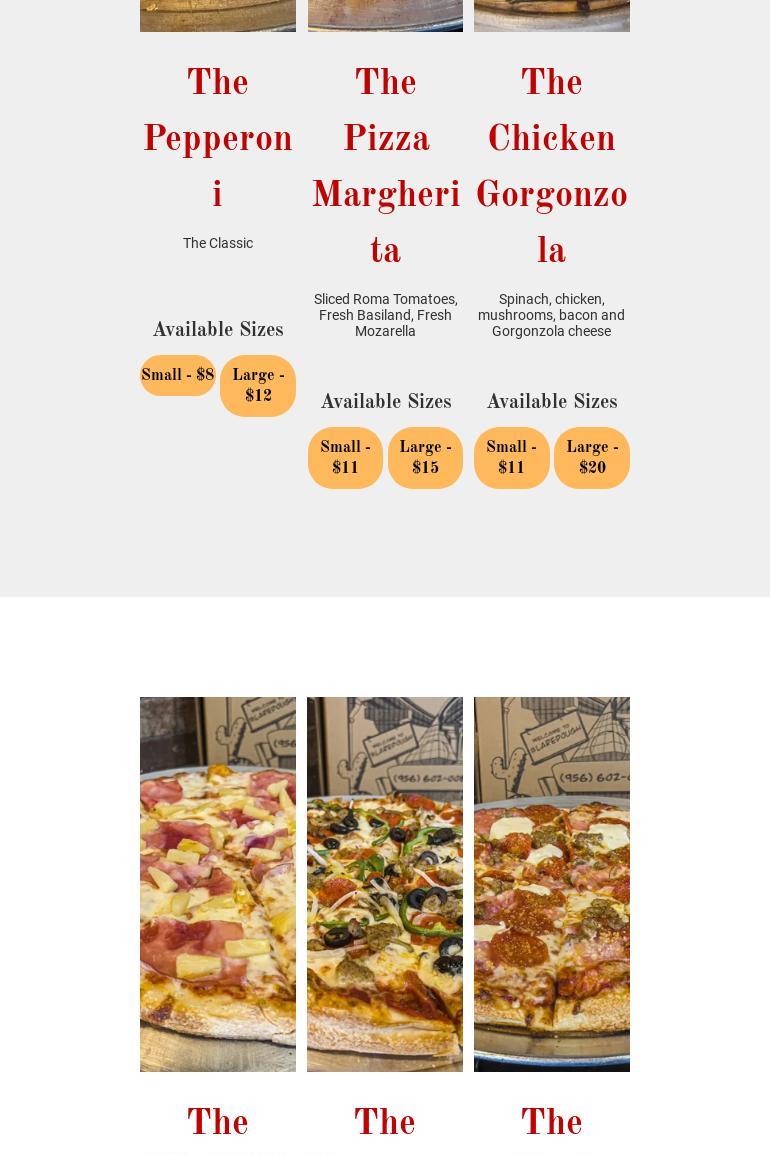
Task: Choose Large - $20 Chicken Gorgonzola
Action: pos(592,458)
